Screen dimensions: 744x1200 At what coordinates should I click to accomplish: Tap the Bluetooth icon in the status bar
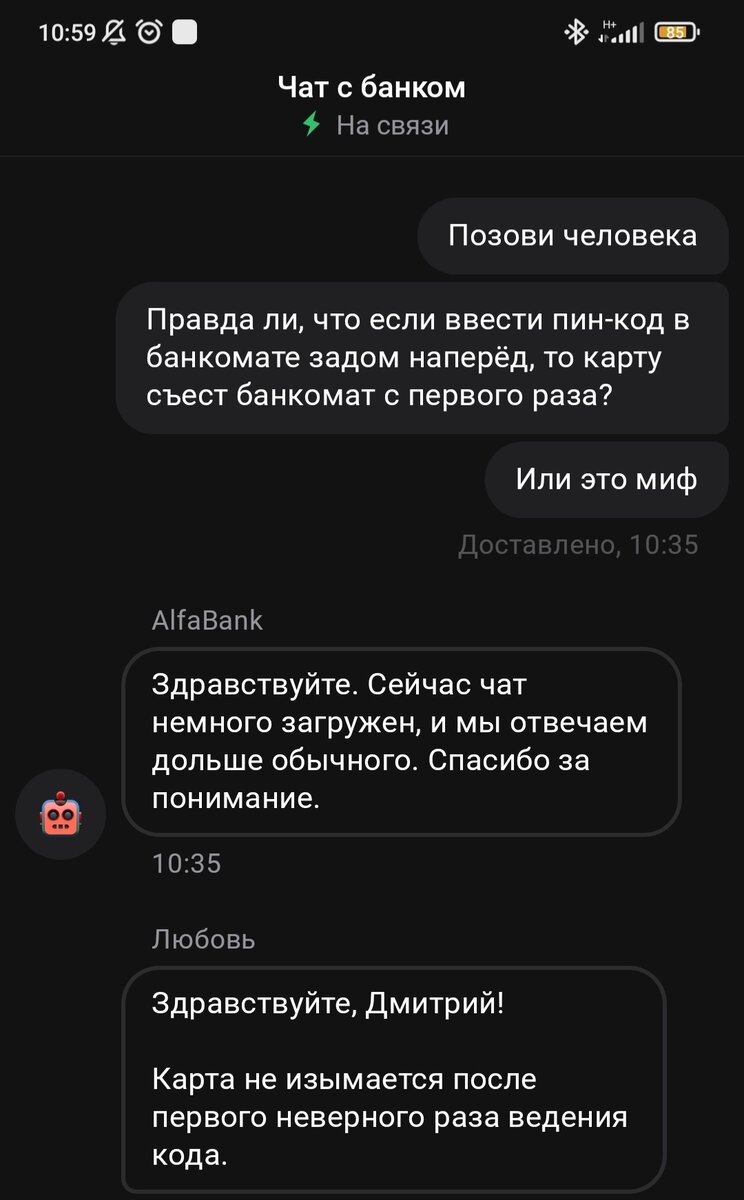575,29
